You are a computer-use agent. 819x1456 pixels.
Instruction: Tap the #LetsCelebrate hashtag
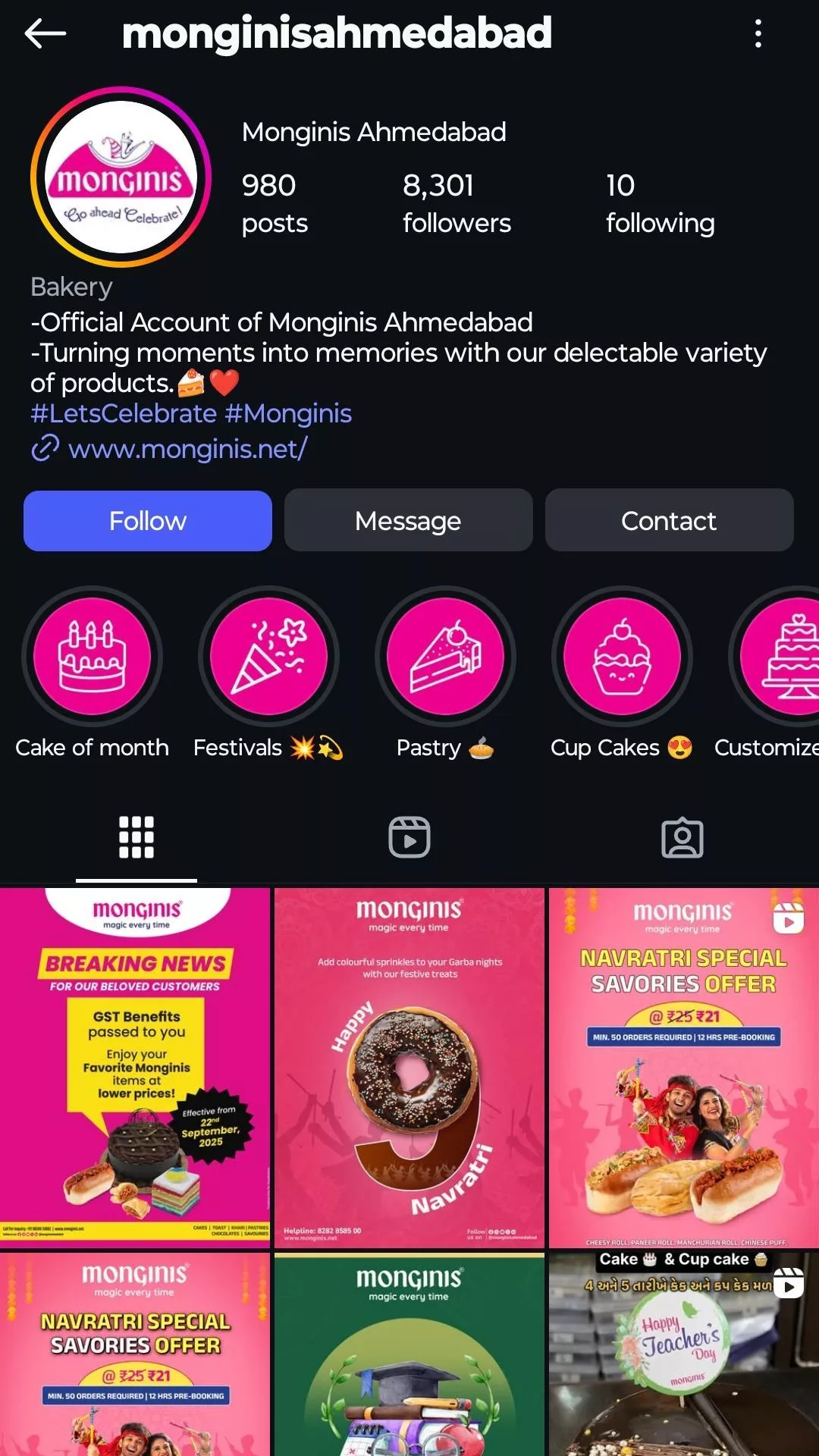tap(124, 413)
